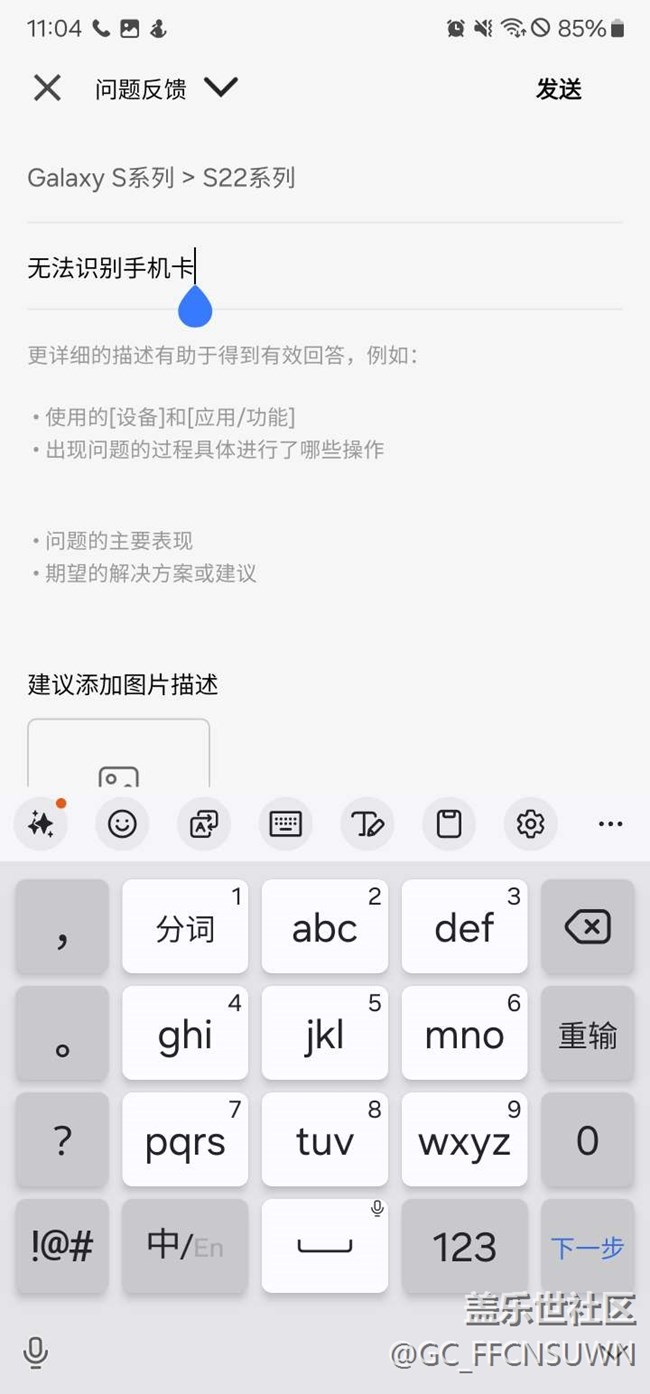The height and width of the screenshot is (1394, 650).
Task: Close the feedback form with X
Action: 47,88
